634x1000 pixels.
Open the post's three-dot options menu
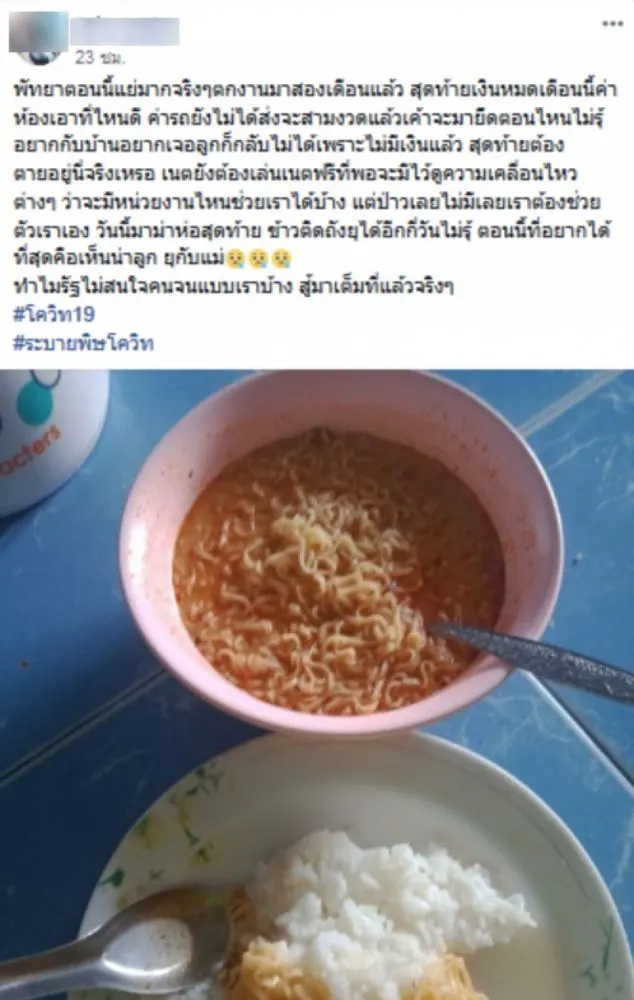point(612,22)
